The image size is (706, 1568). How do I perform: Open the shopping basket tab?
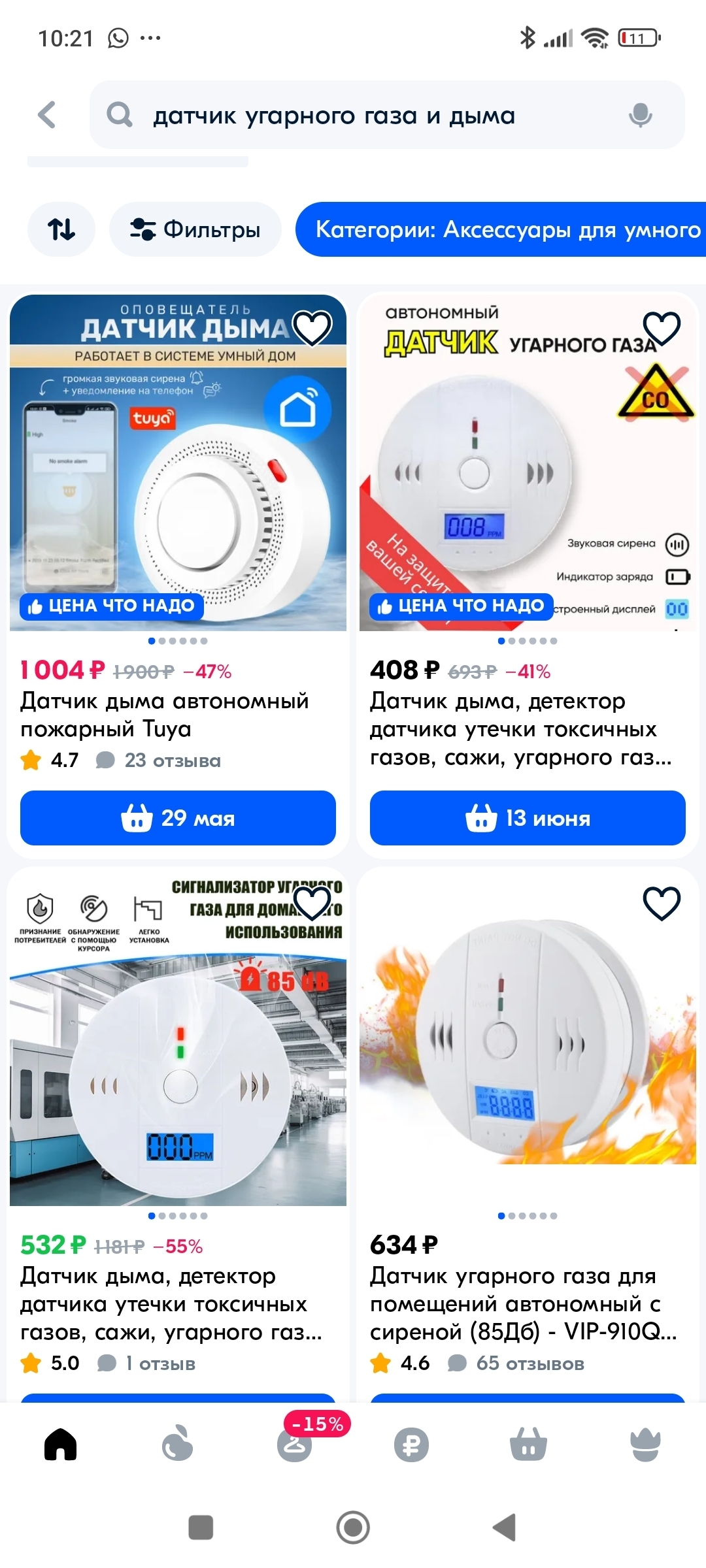pyautogui.click(x=528, y=1445)
